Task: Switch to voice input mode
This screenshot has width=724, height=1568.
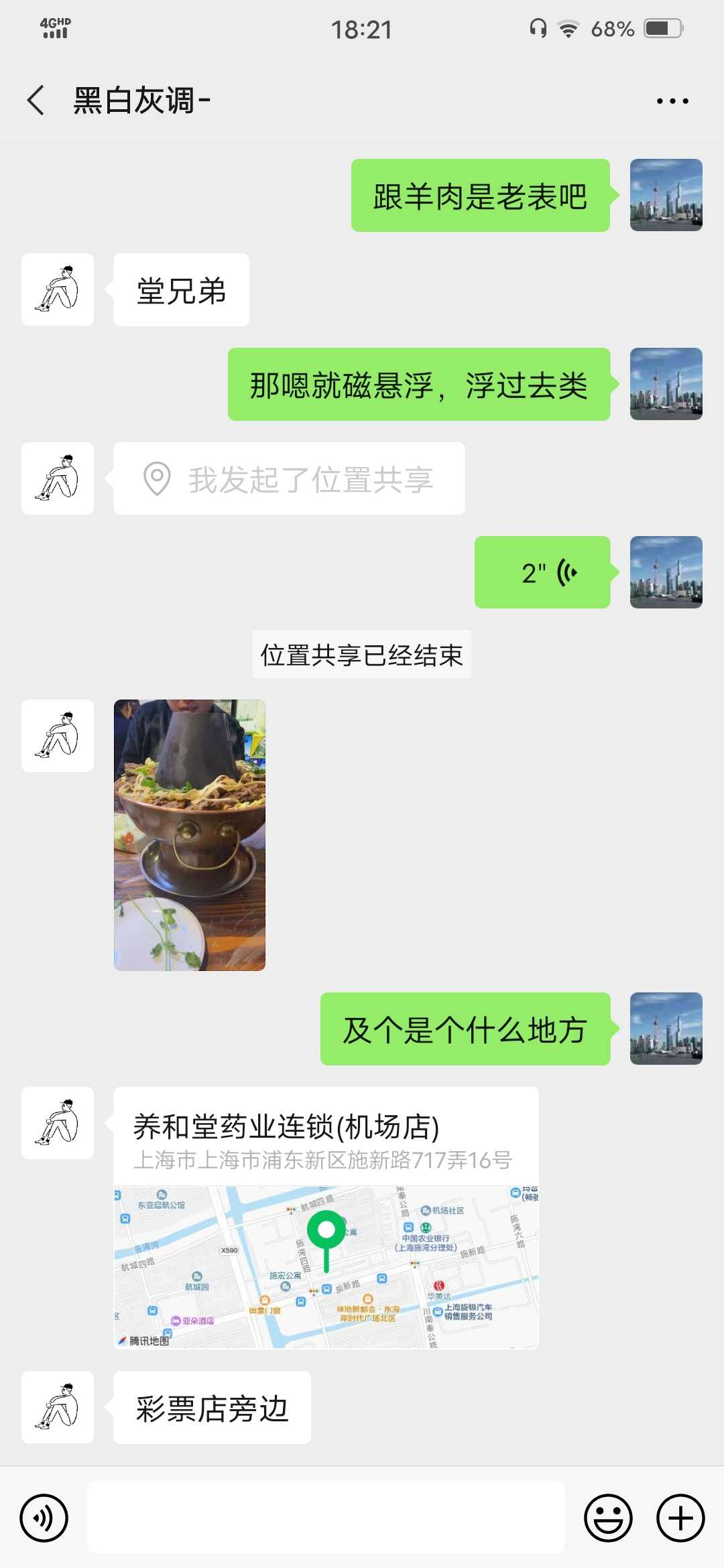Action: click(44, 1518)
